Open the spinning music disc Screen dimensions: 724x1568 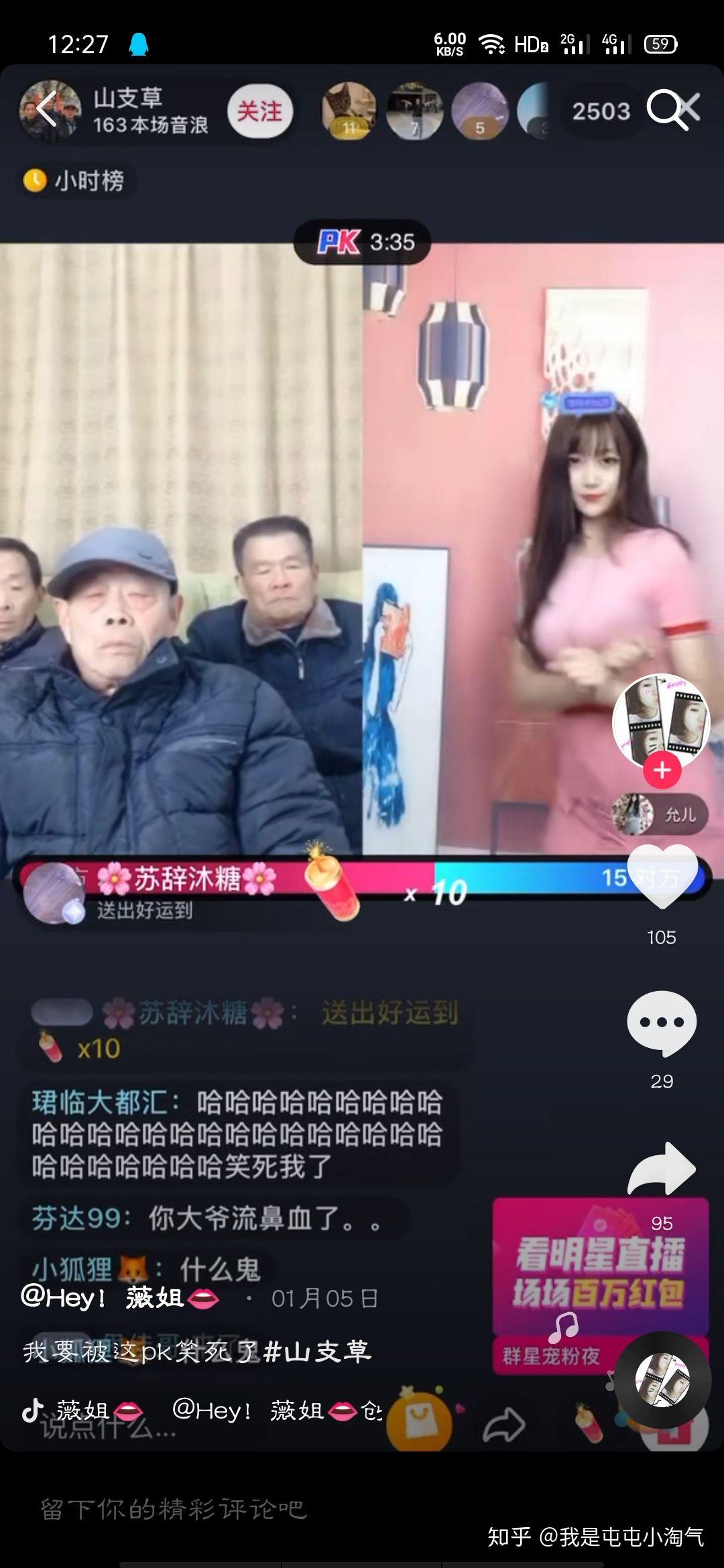point(662,1378)
